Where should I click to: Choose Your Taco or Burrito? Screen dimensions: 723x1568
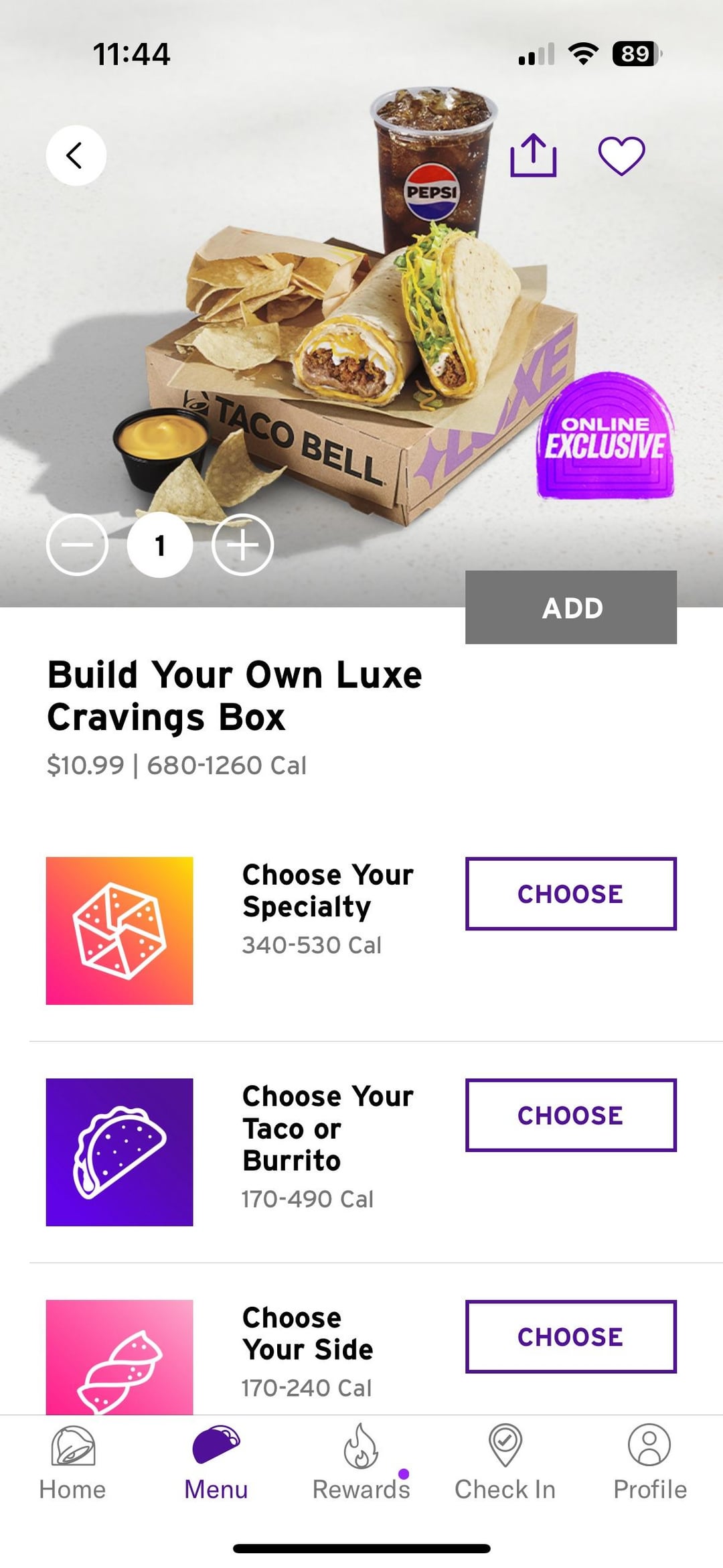(x=570, y=1115)
